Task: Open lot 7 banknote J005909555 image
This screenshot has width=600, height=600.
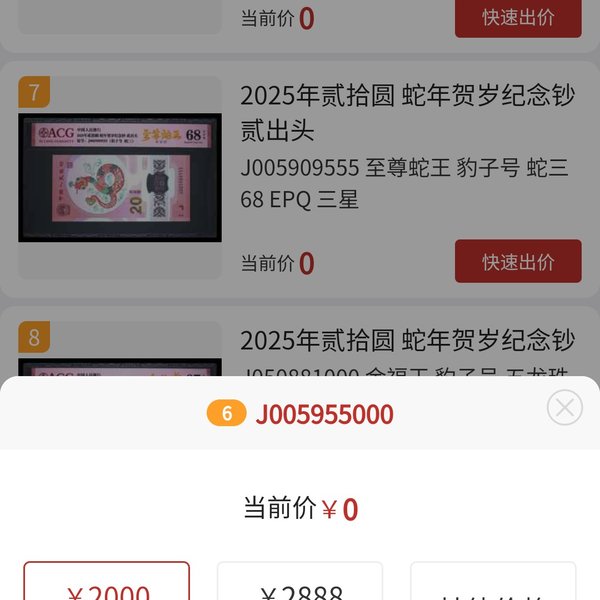Action: [120, 178]
